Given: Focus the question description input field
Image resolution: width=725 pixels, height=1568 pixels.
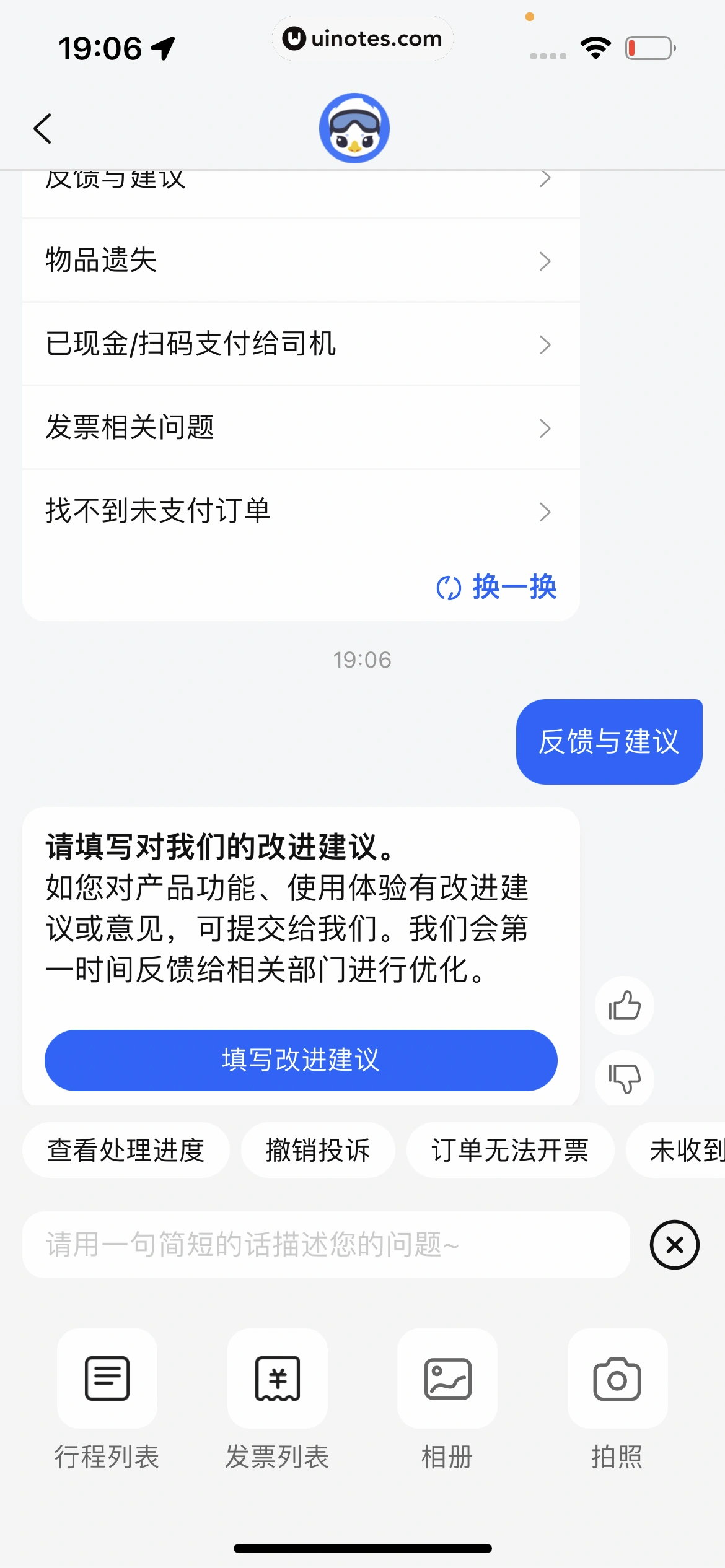Looking at the screenshot, I should [x=325, y=1245].
